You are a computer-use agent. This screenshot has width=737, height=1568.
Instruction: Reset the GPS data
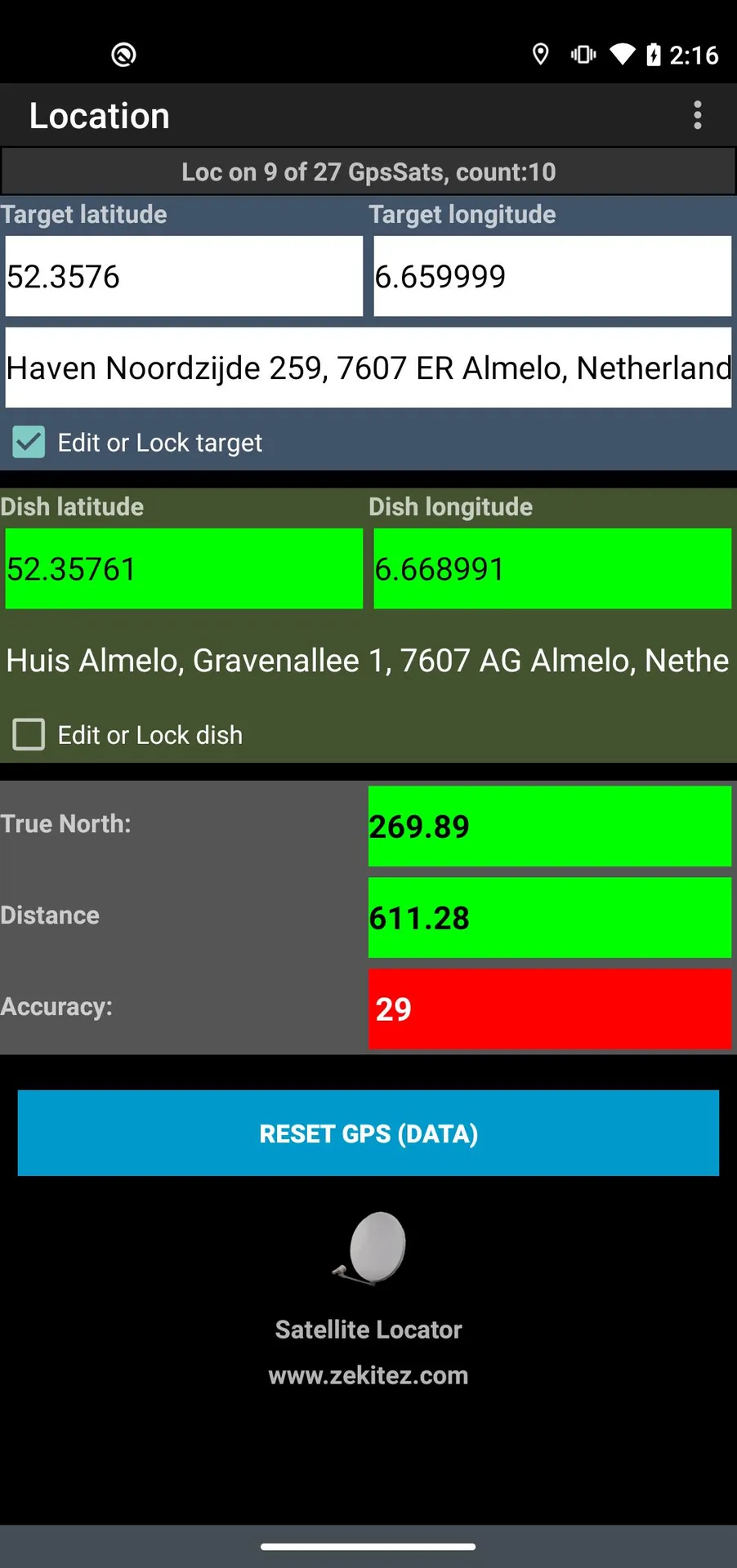point(368,1133)
